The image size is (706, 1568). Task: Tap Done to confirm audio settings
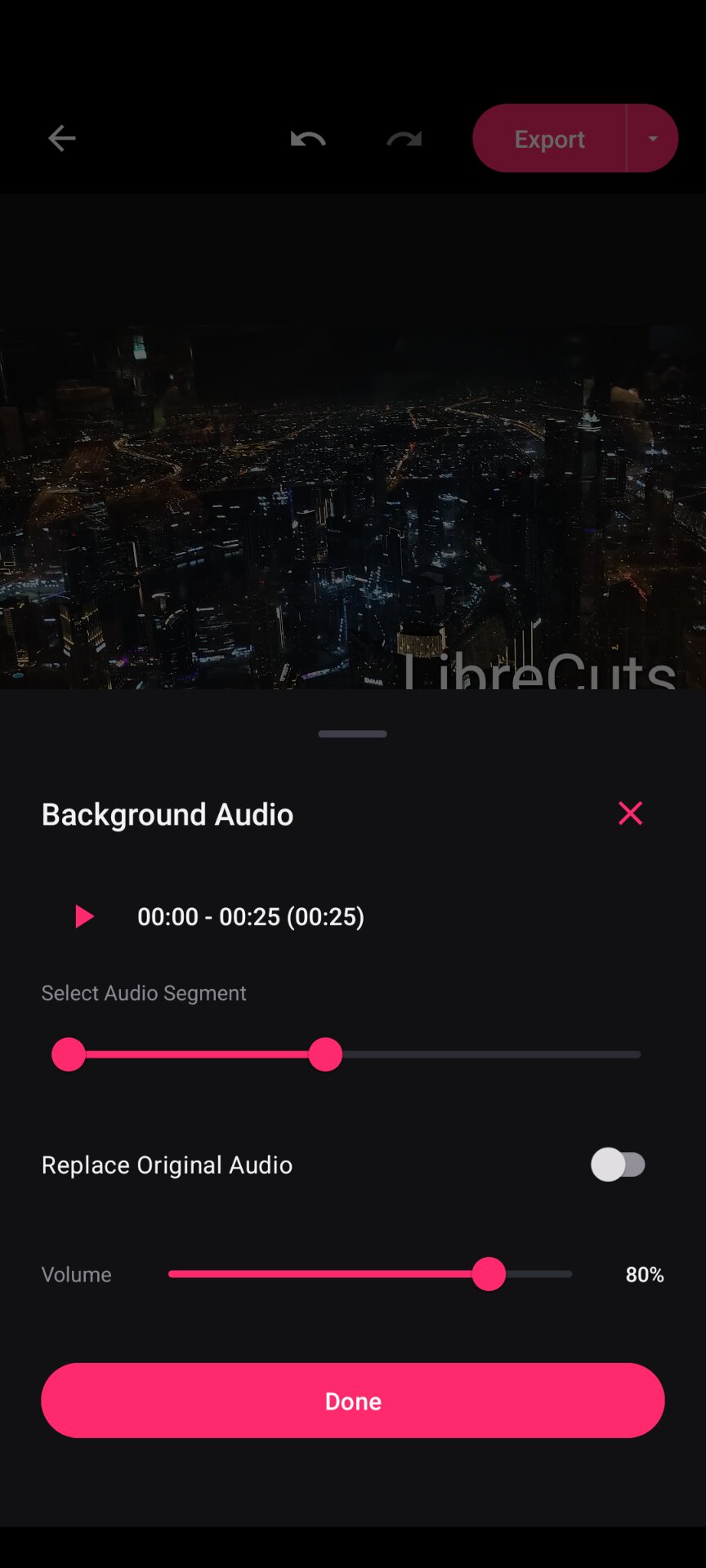pyautogui.click(x=353, y=1401)
